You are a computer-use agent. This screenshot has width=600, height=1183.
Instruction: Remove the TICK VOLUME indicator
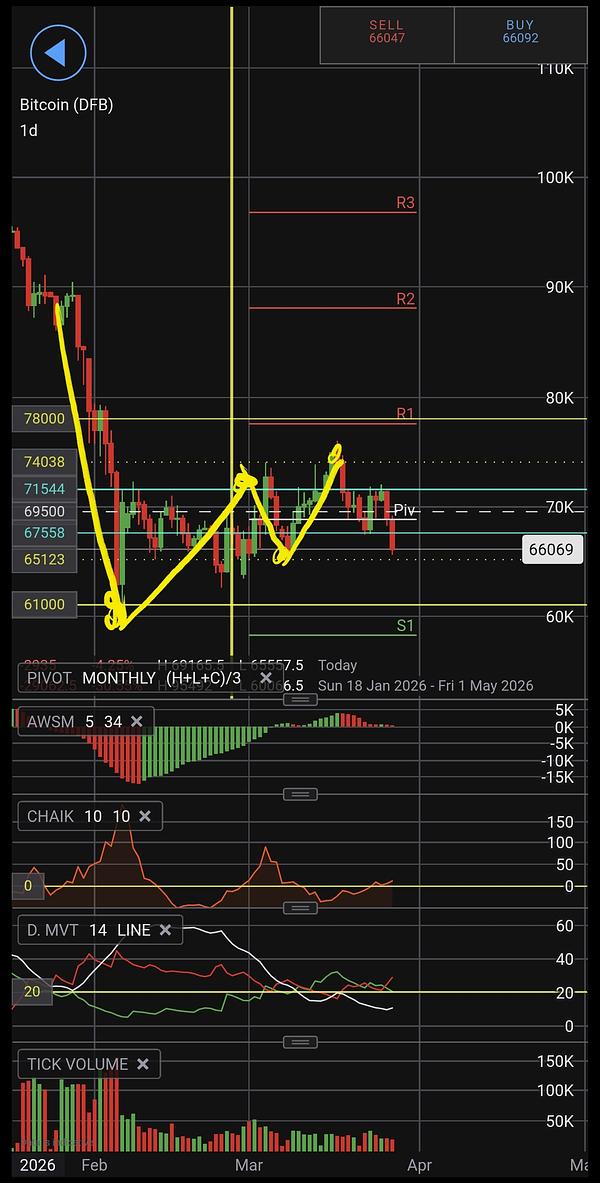[143, 1064]
